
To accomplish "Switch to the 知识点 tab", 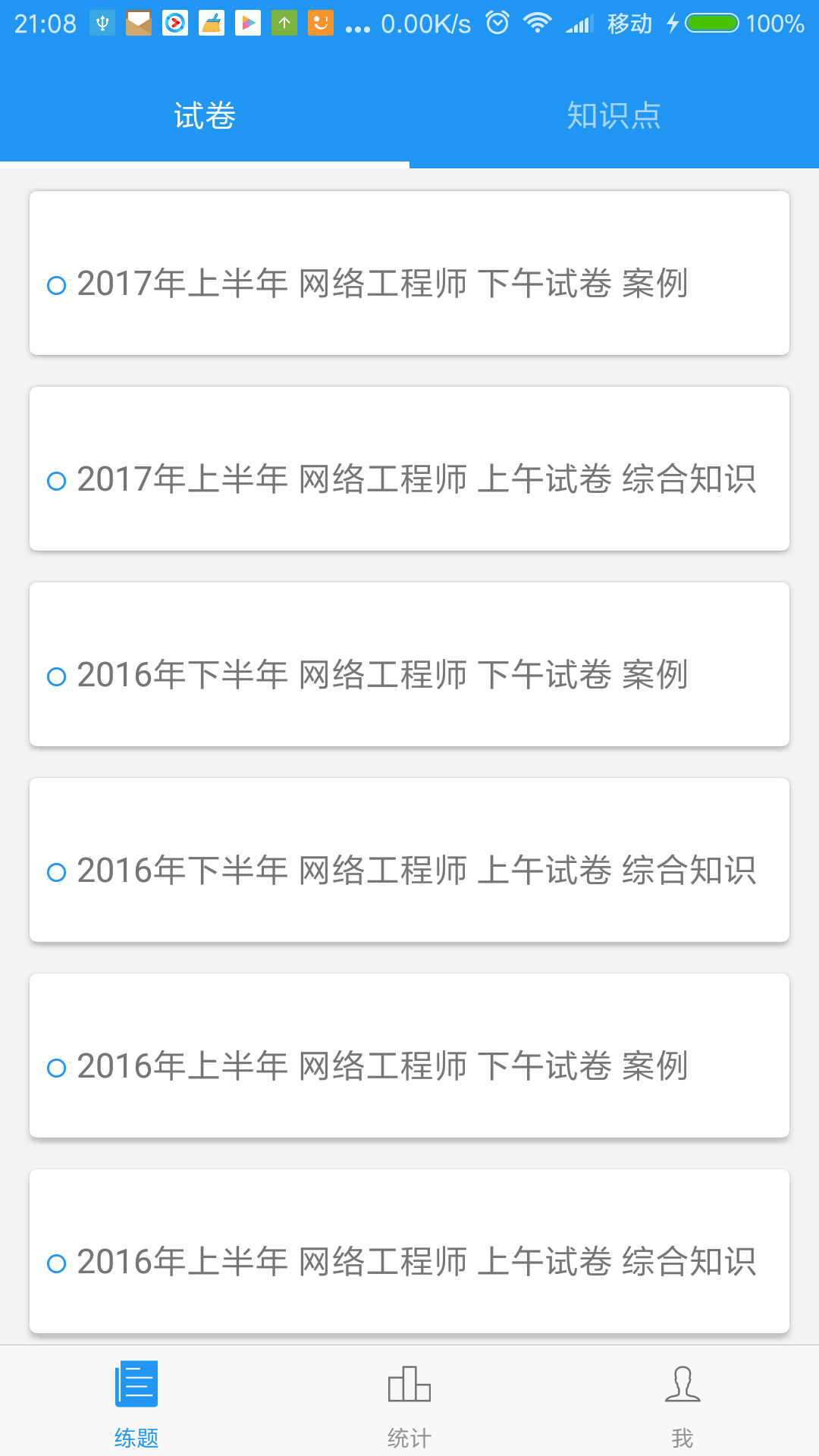I will [613, 115].
